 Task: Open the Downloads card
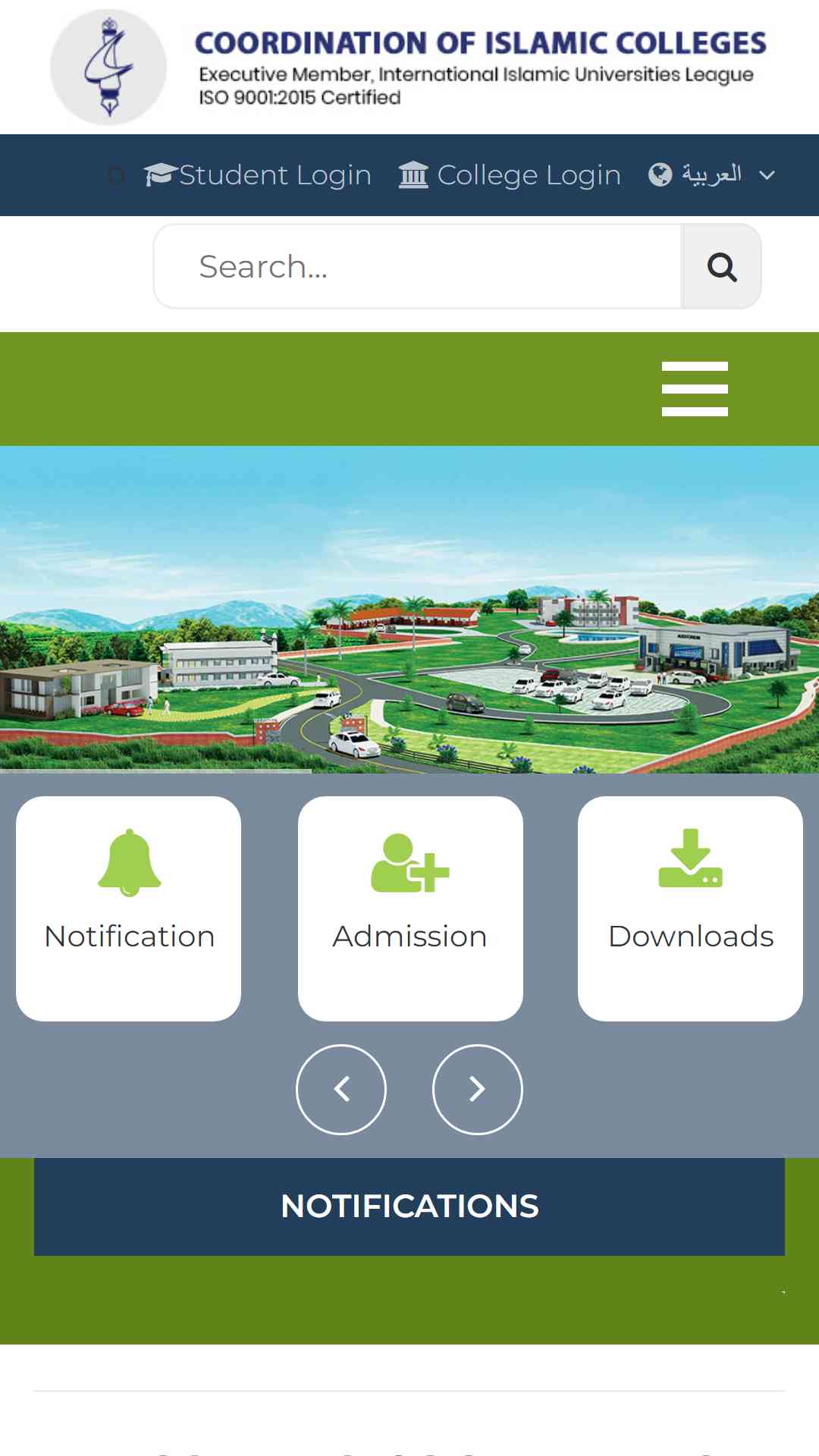click(690, 908)
